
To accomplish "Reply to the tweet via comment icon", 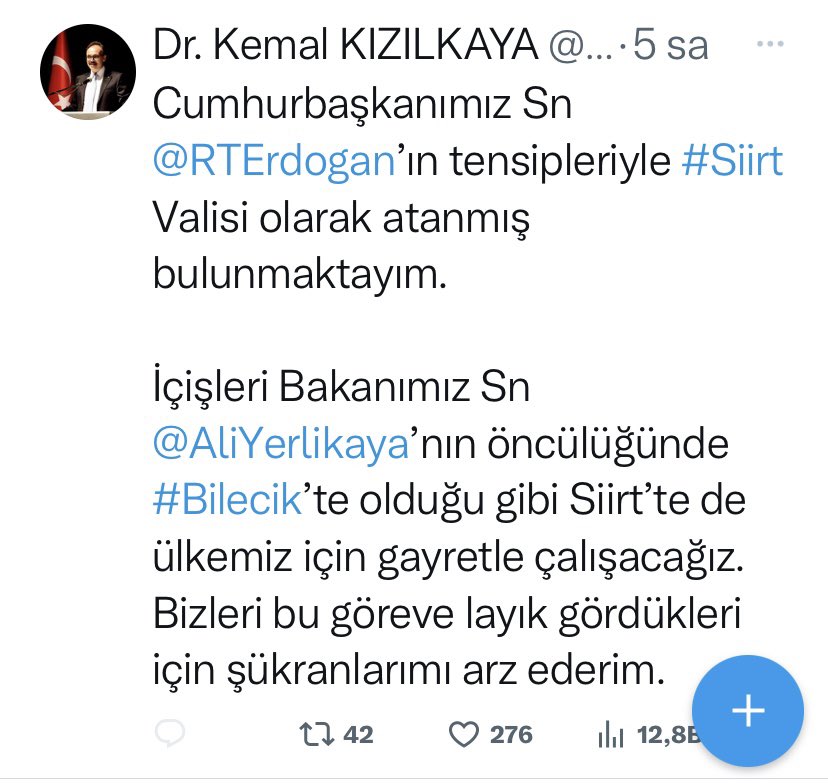I will [171, 734].
